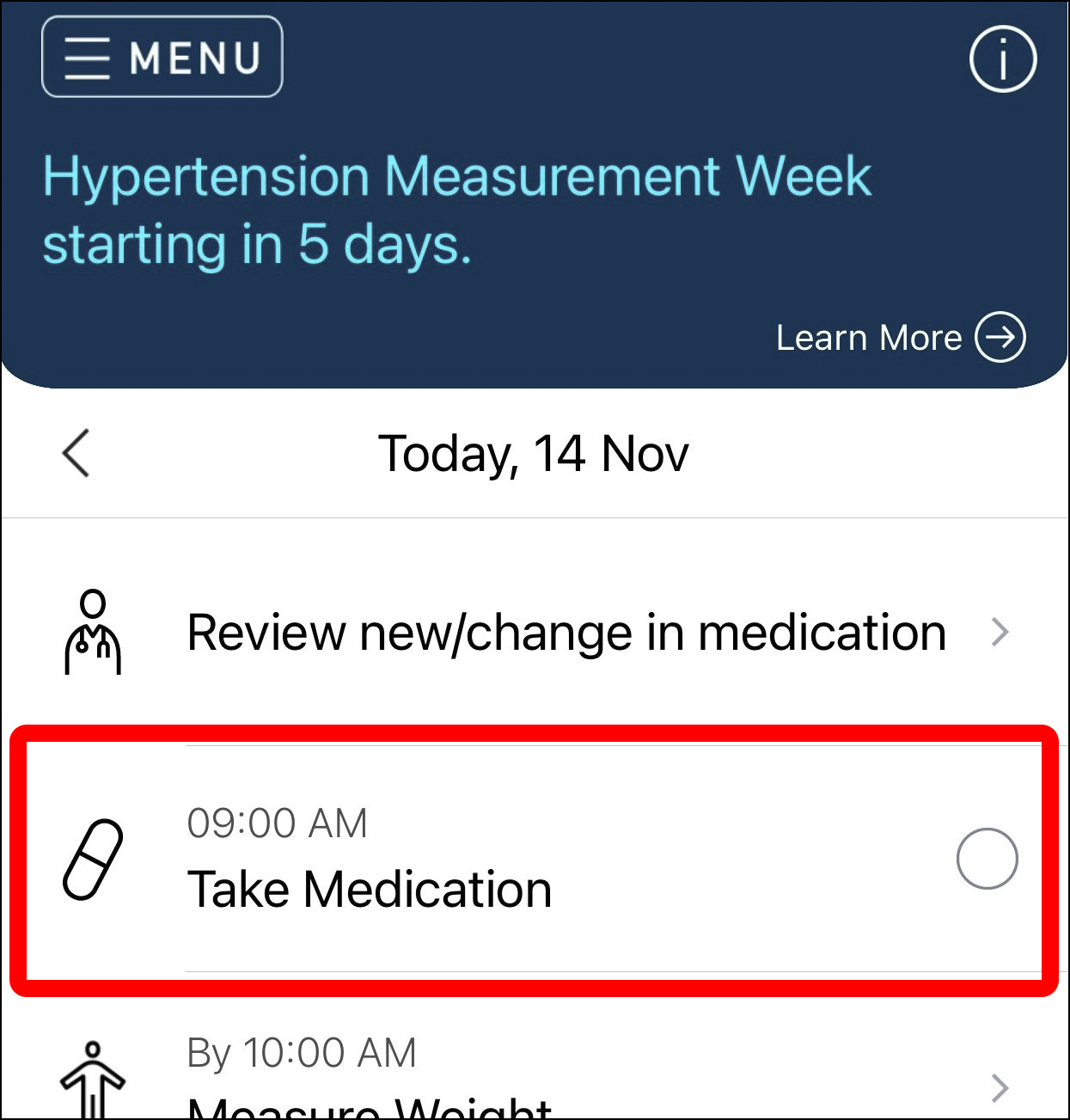The height and width of the screenshot is (1120, 1070).
Task: Select the Today, 14 Nov header
Action: [x=533, y=453]
